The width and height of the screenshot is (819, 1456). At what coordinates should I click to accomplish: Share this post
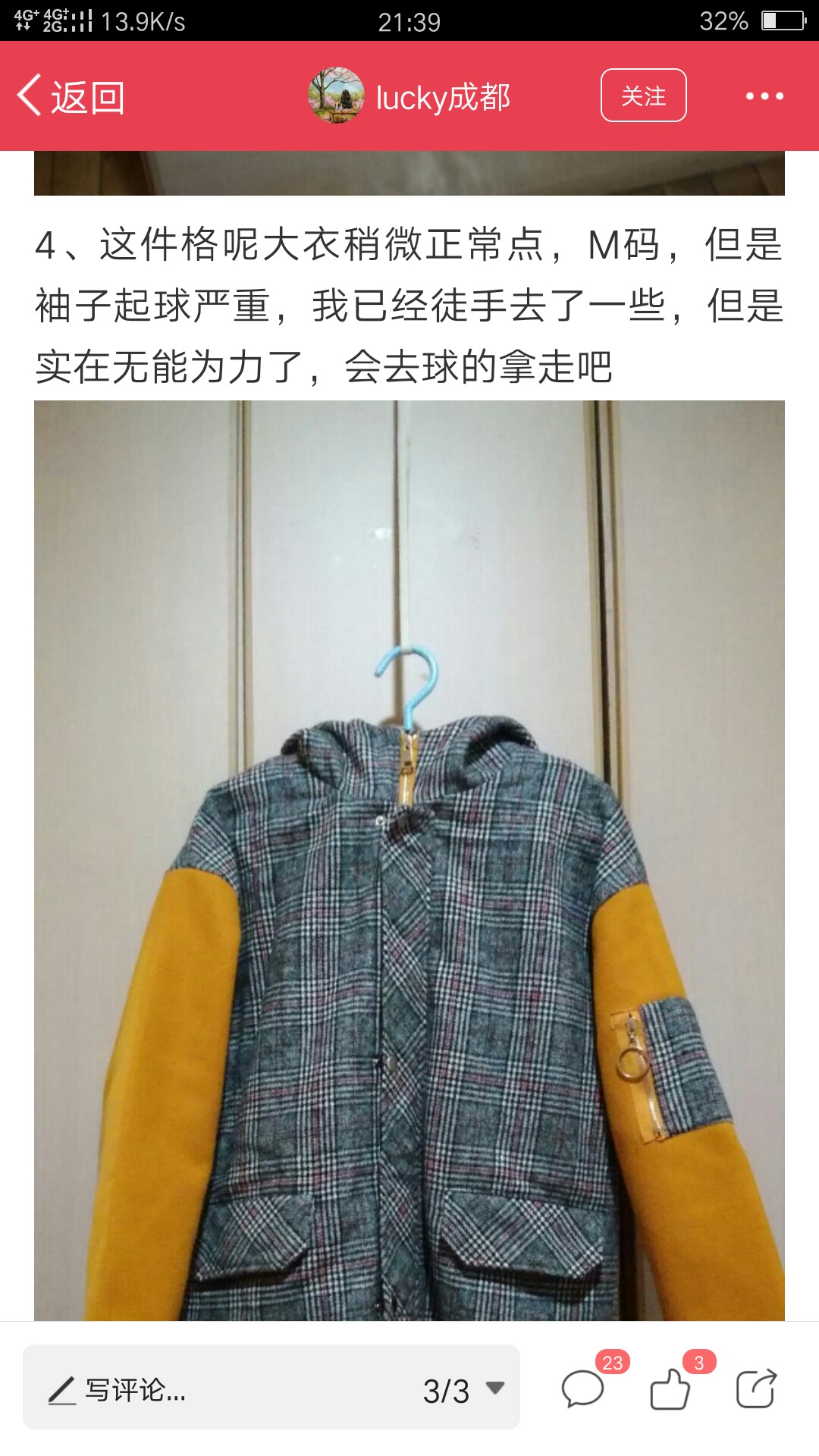756,1389
